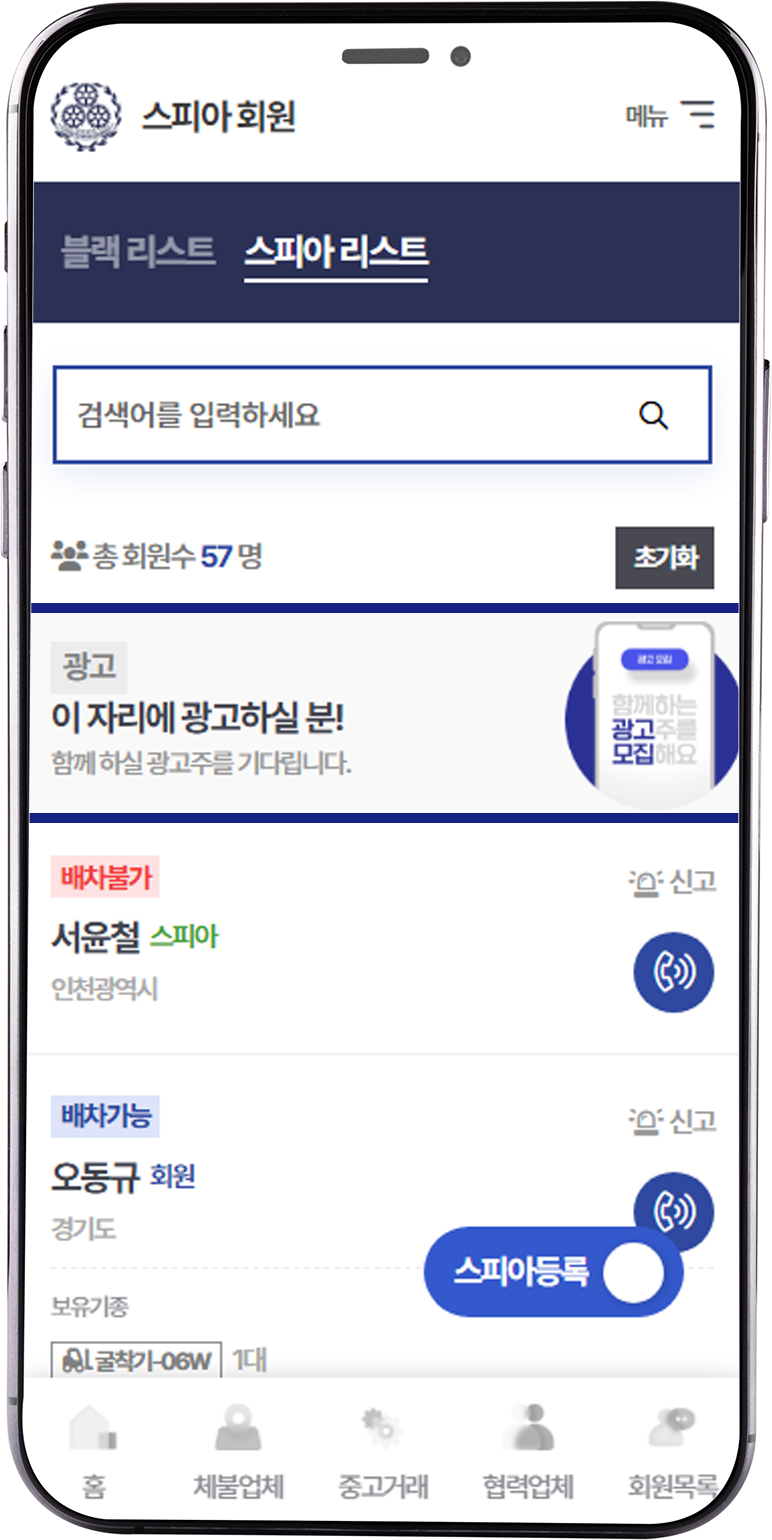The height and width of the screenshot is (1540, 772).
Task: Reset filters with the 초기화 button
Action: [x=664, y=557]
